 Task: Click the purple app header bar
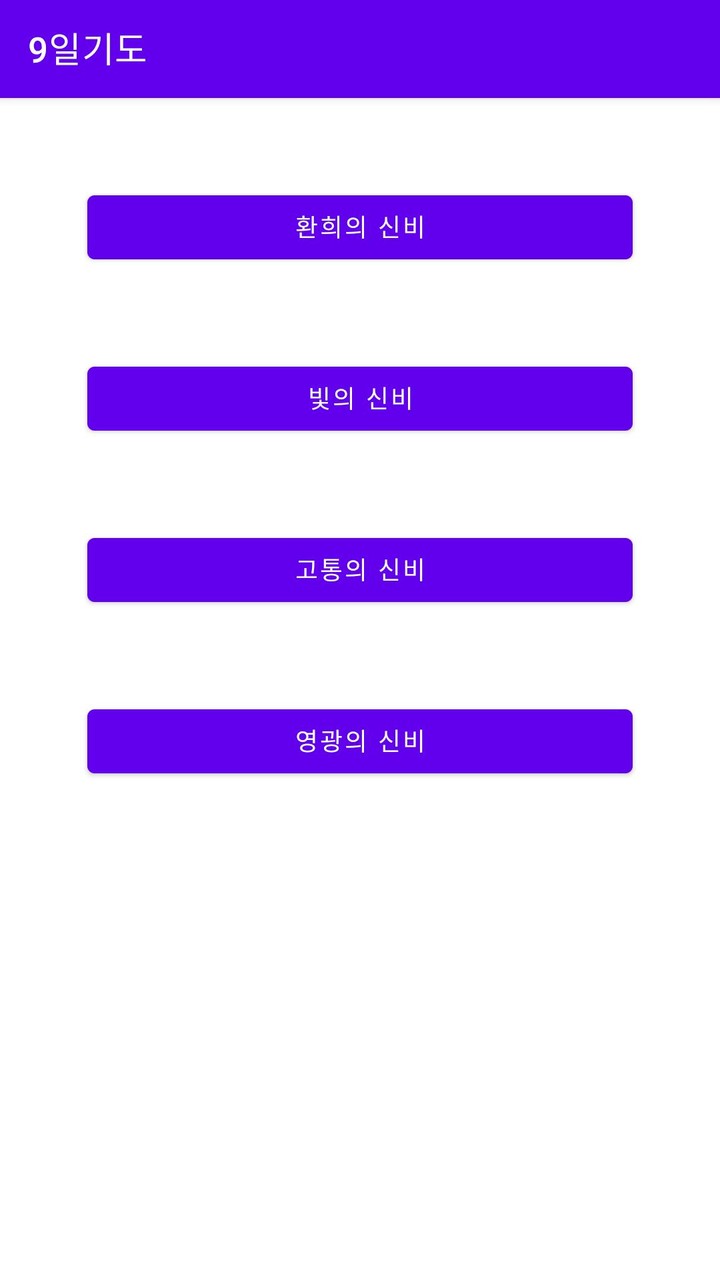click(x=360, y=48)
